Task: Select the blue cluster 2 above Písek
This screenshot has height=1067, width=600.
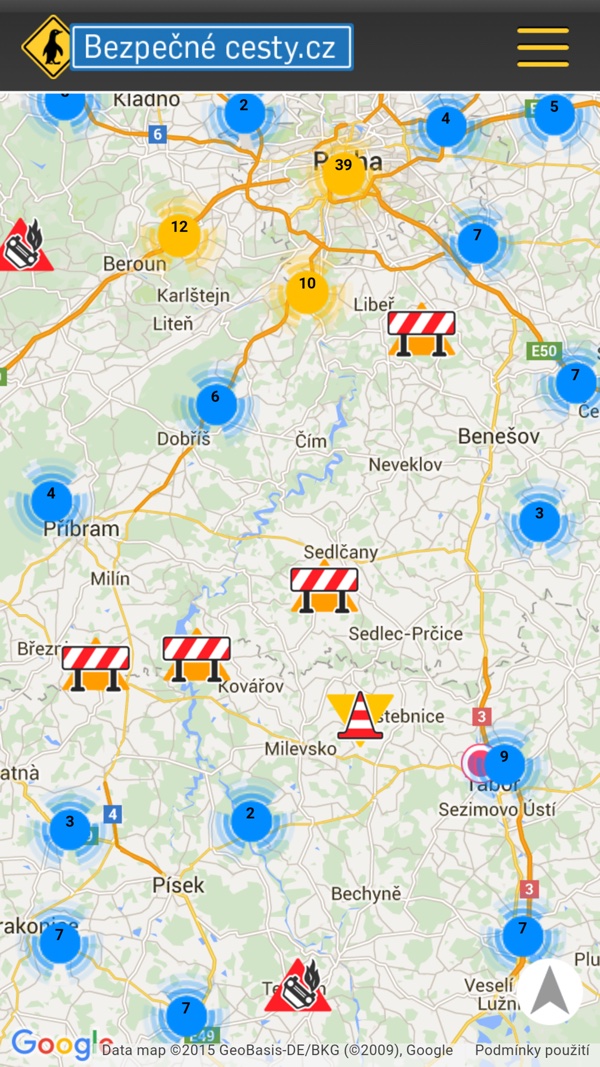Action: [251, 821]
